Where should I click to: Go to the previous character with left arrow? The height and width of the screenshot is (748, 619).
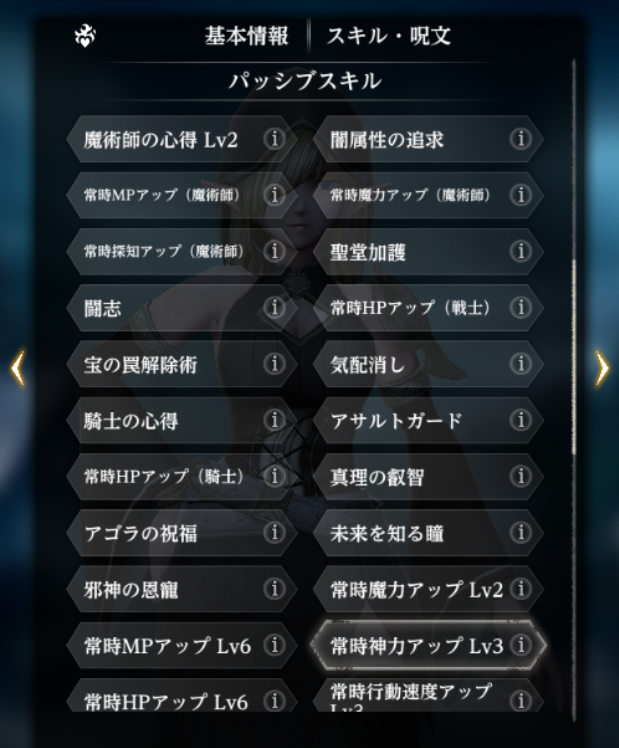pos(16,368)
